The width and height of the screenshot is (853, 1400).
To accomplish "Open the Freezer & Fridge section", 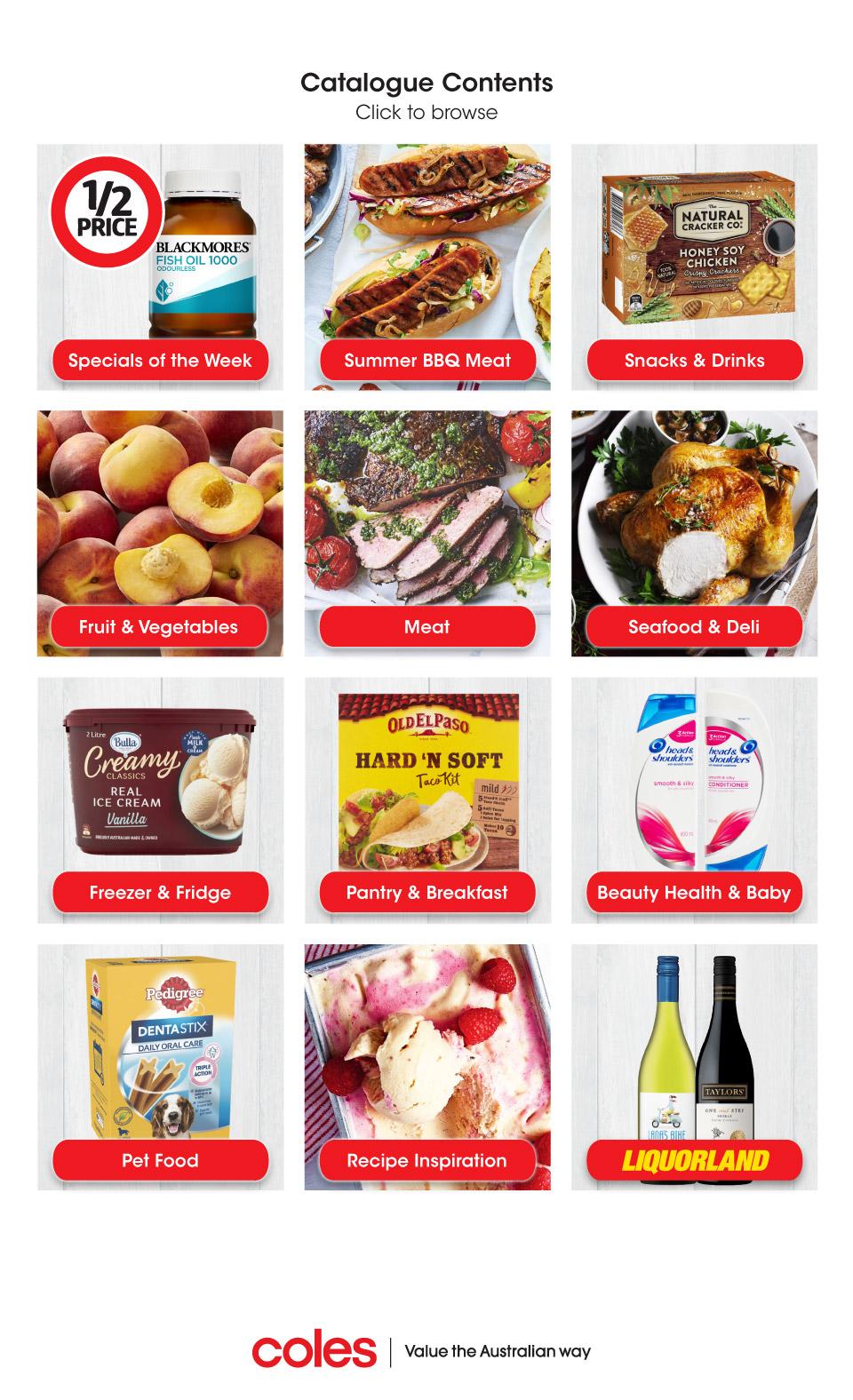I will coord(161,894).
